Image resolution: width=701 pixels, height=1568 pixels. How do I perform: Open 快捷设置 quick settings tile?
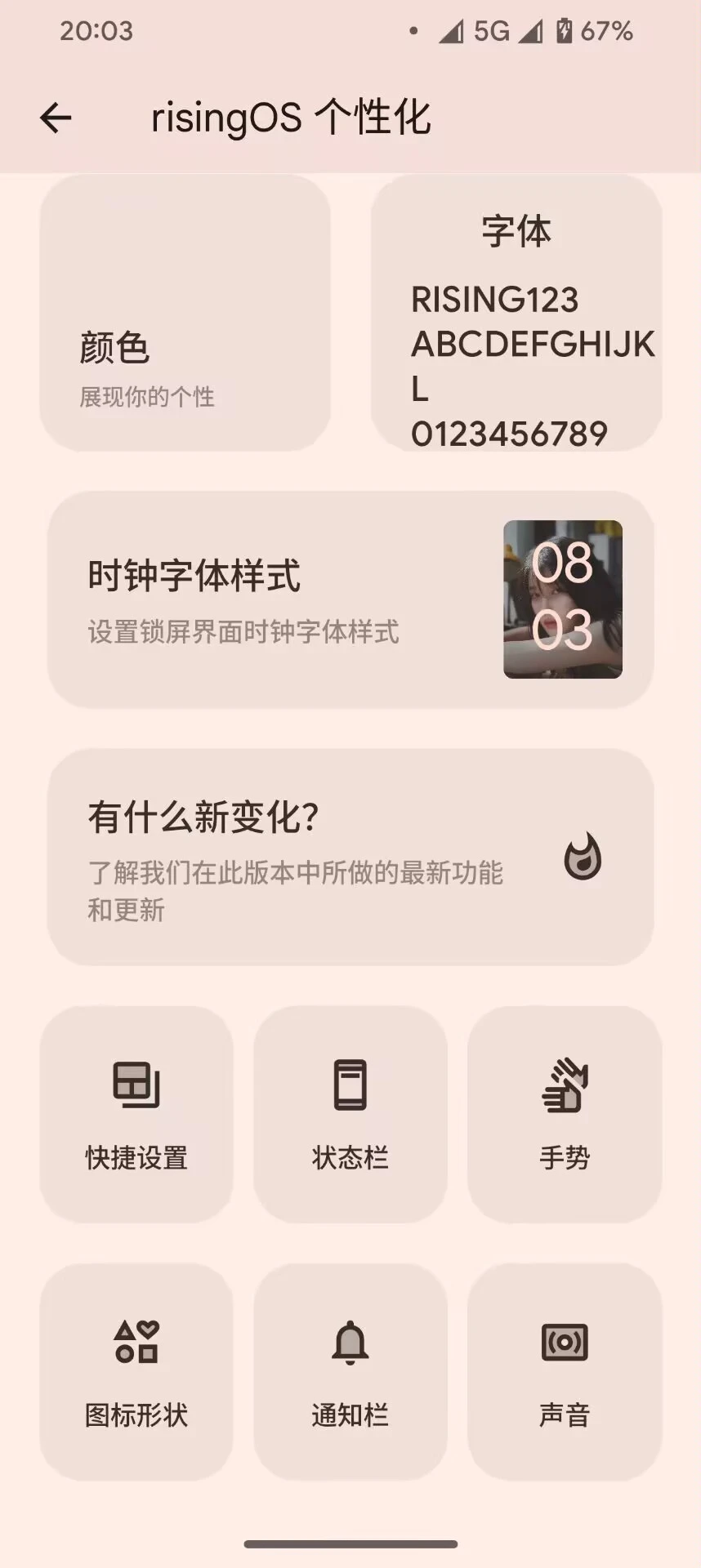(x=136, y=1114)
